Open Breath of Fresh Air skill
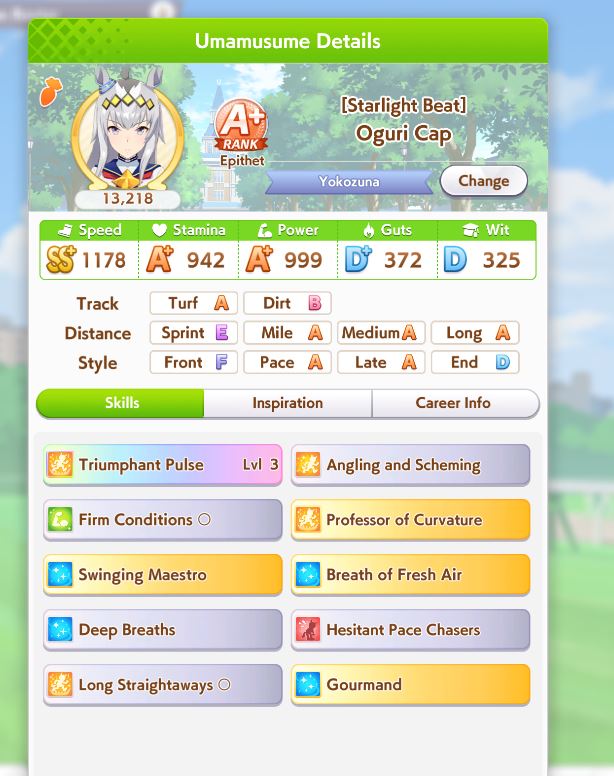The image size is (614, 776). (410, 575)
